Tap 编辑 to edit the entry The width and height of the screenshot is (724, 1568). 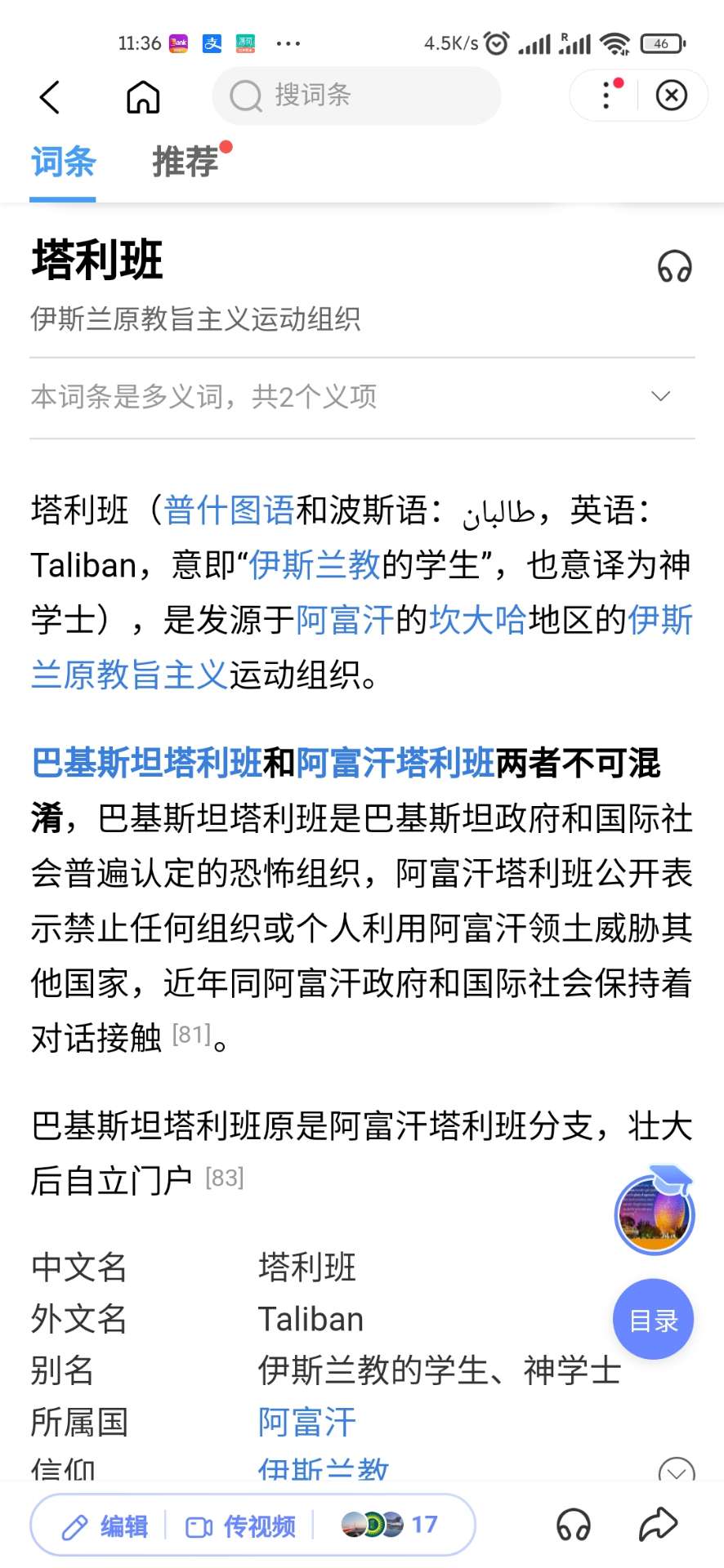pos(105,1526)
